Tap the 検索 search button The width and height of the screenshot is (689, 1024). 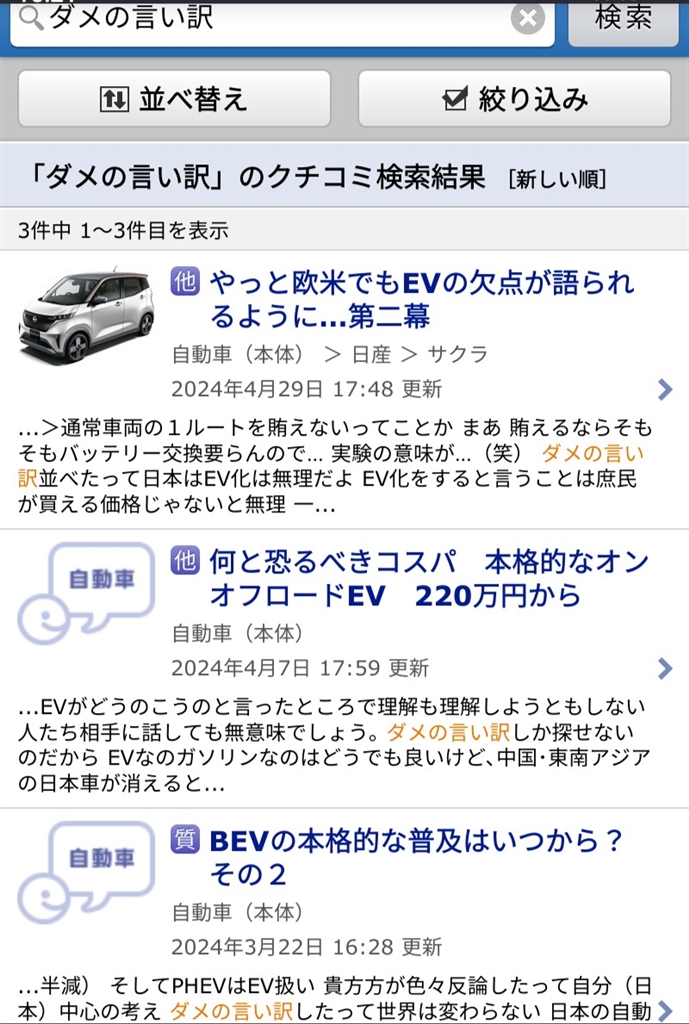622,18
